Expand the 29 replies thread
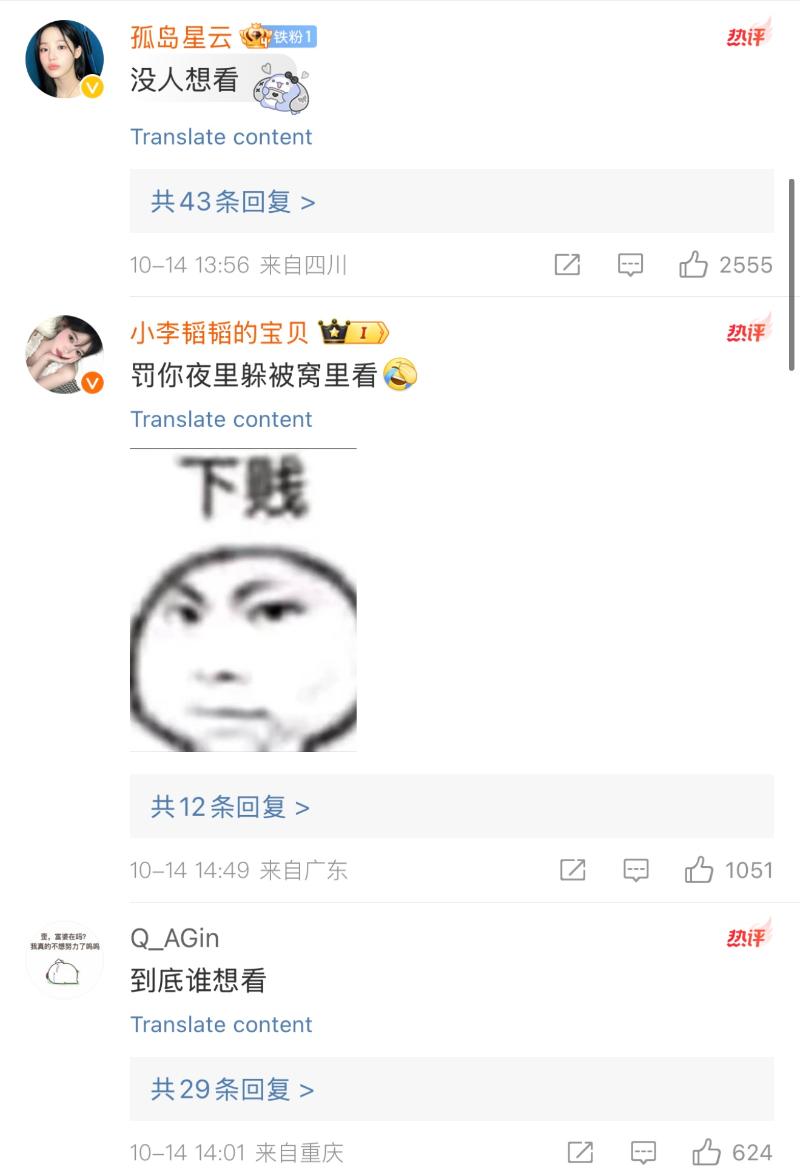 point(232,1089)
